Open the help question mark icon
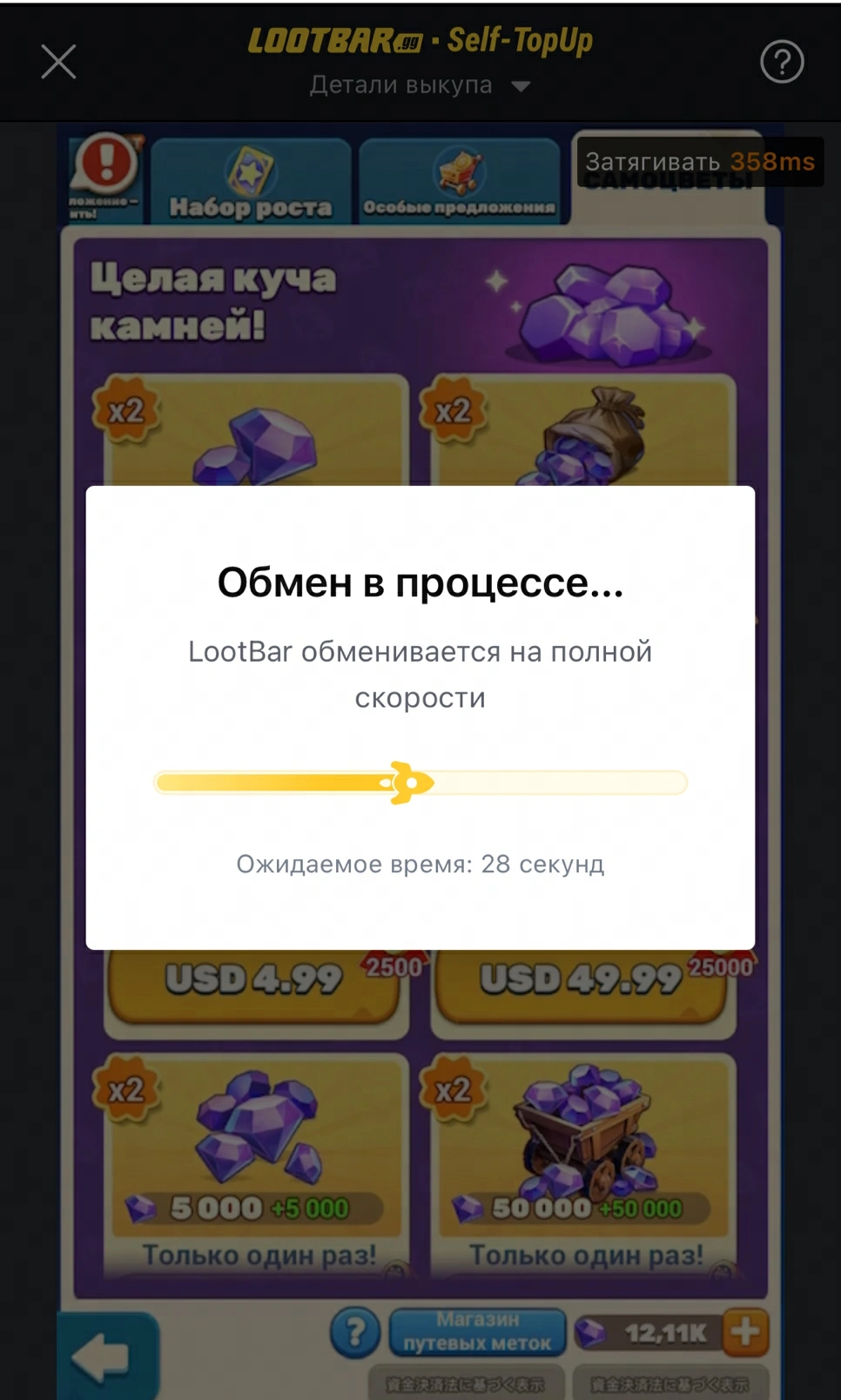The height and width of the screenshot is (1400, 841). 781,62
